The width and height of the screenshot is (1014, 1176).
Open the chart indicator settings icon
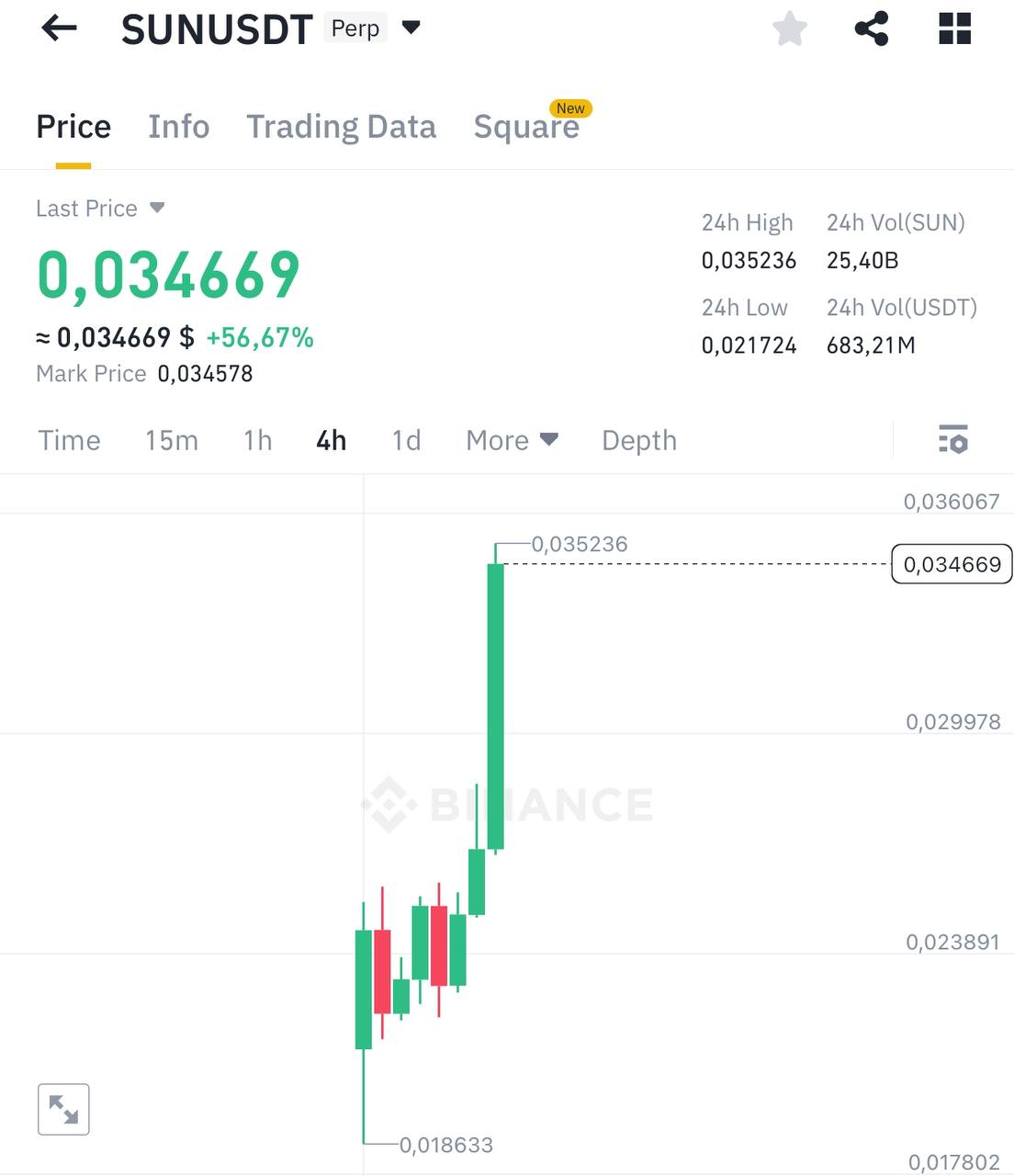953,439
